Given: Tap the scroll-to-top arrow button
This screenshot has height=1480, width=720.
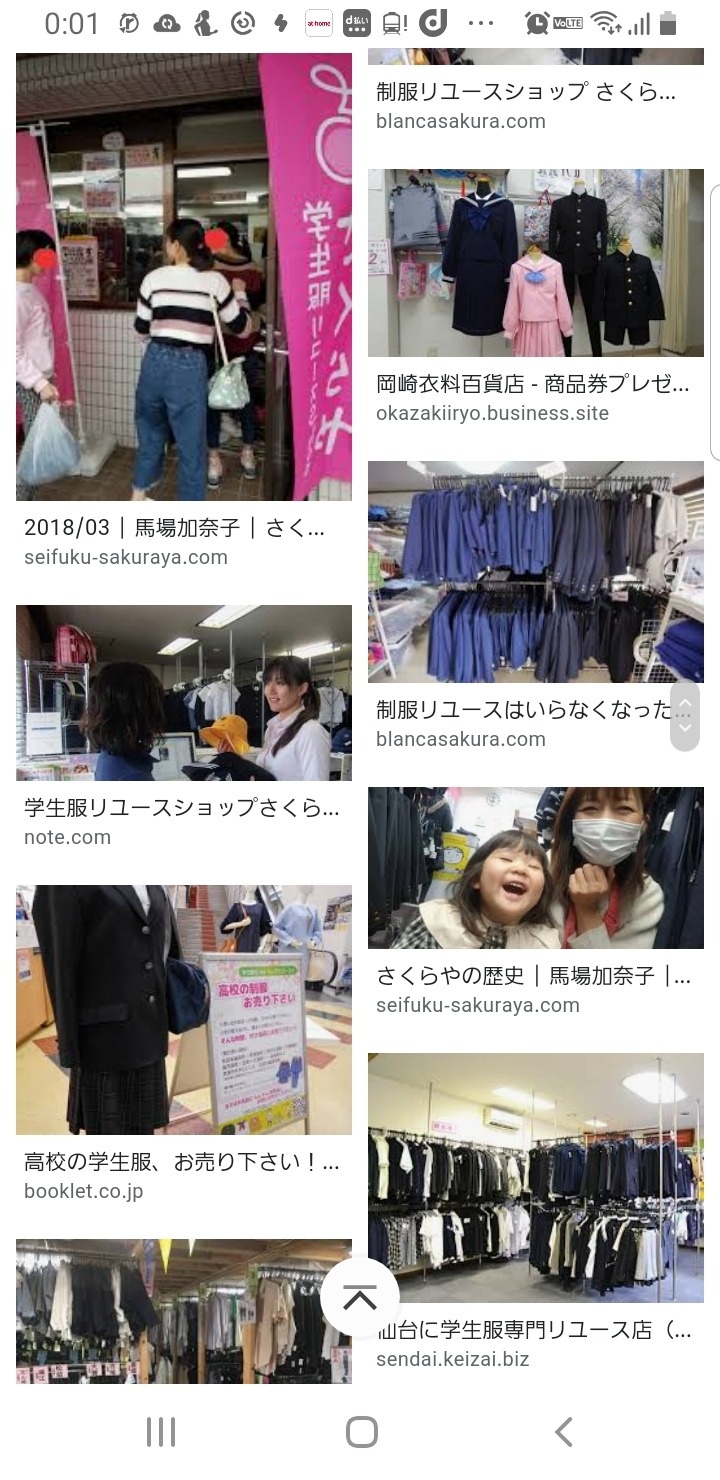Looking at the screenshot, I should (360, 1297).
